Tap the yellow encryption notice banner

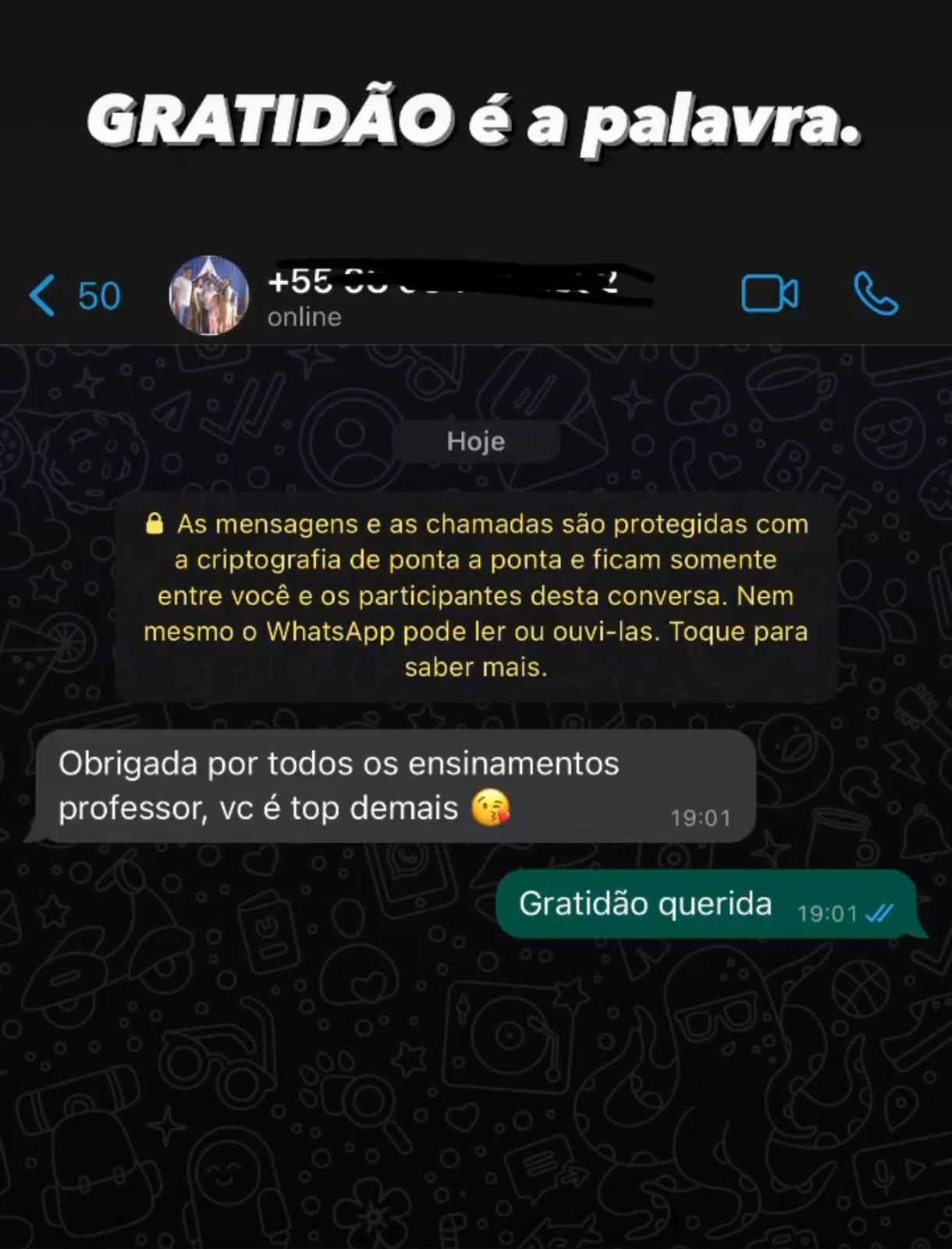pos(476,595)
